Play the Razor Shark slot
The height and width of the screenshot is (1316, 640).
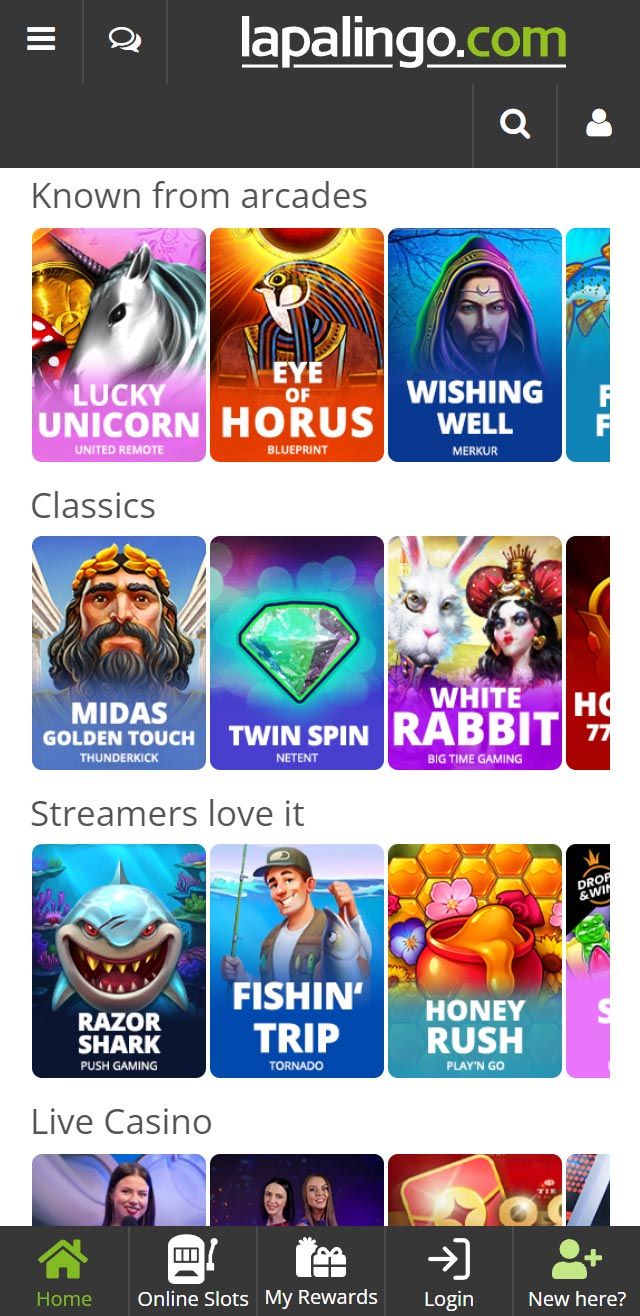point(119,961)
